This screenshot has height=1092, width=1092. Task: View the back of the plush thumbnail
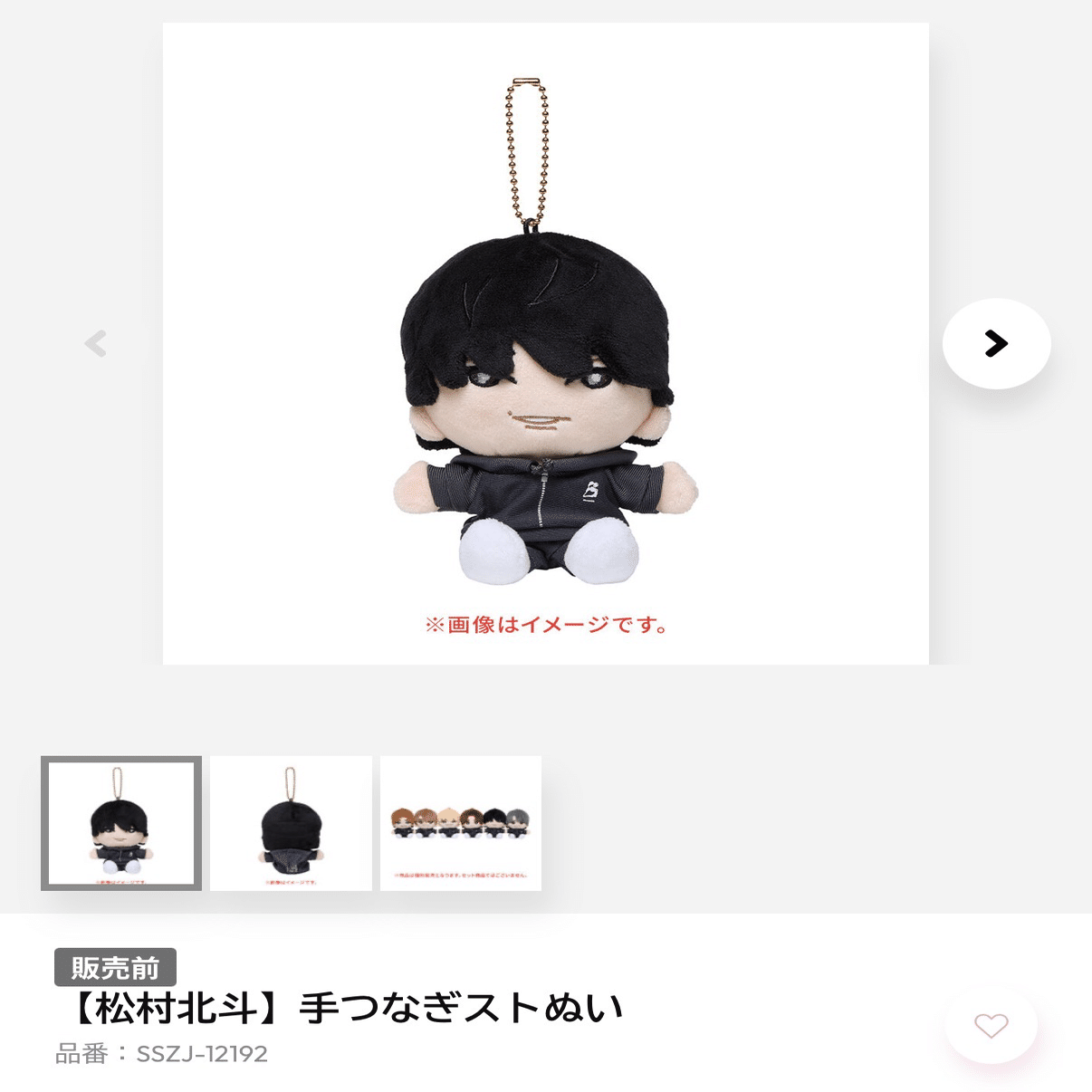coord(291,823)
